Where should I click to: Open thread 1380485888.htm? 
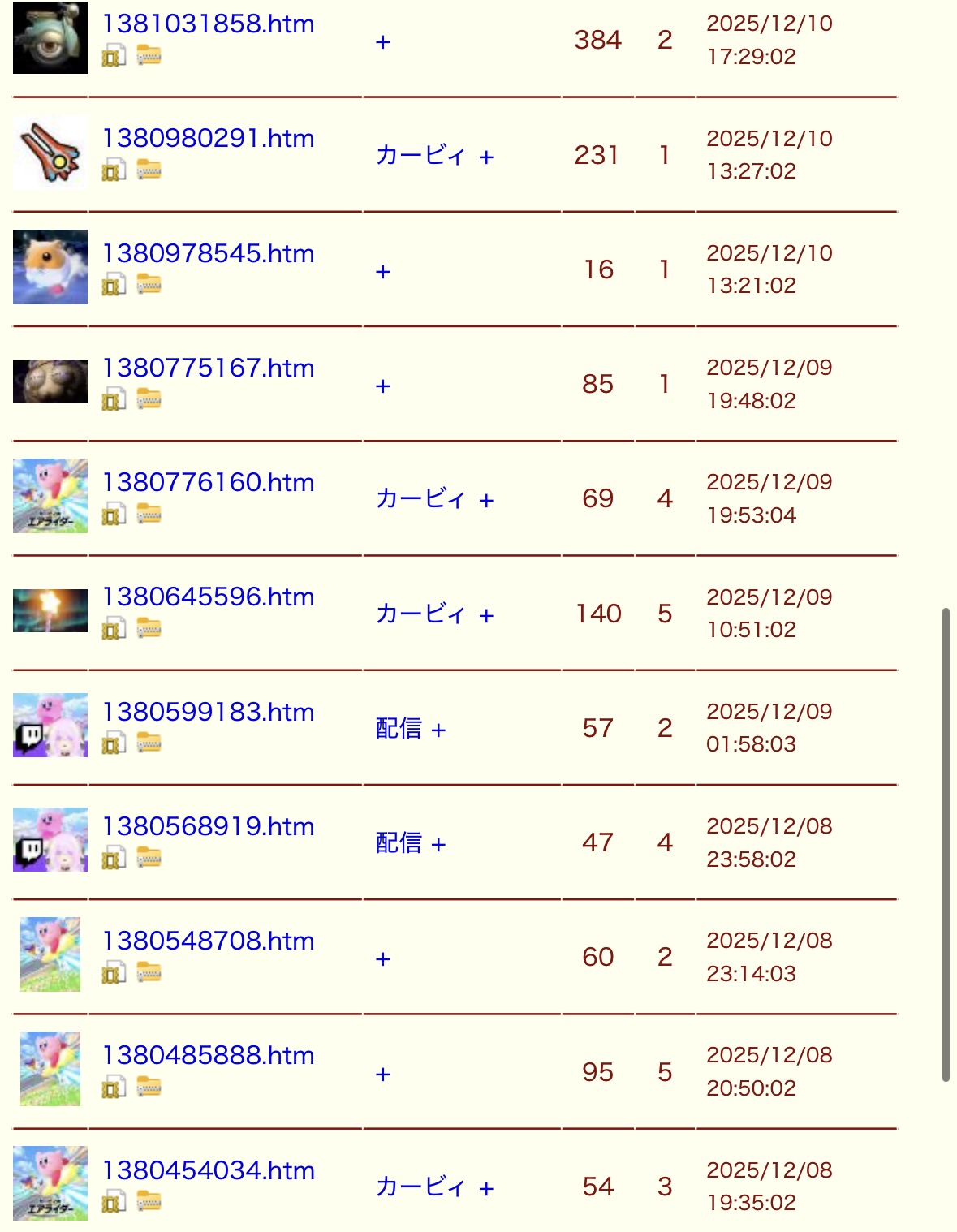point(208,1056)
